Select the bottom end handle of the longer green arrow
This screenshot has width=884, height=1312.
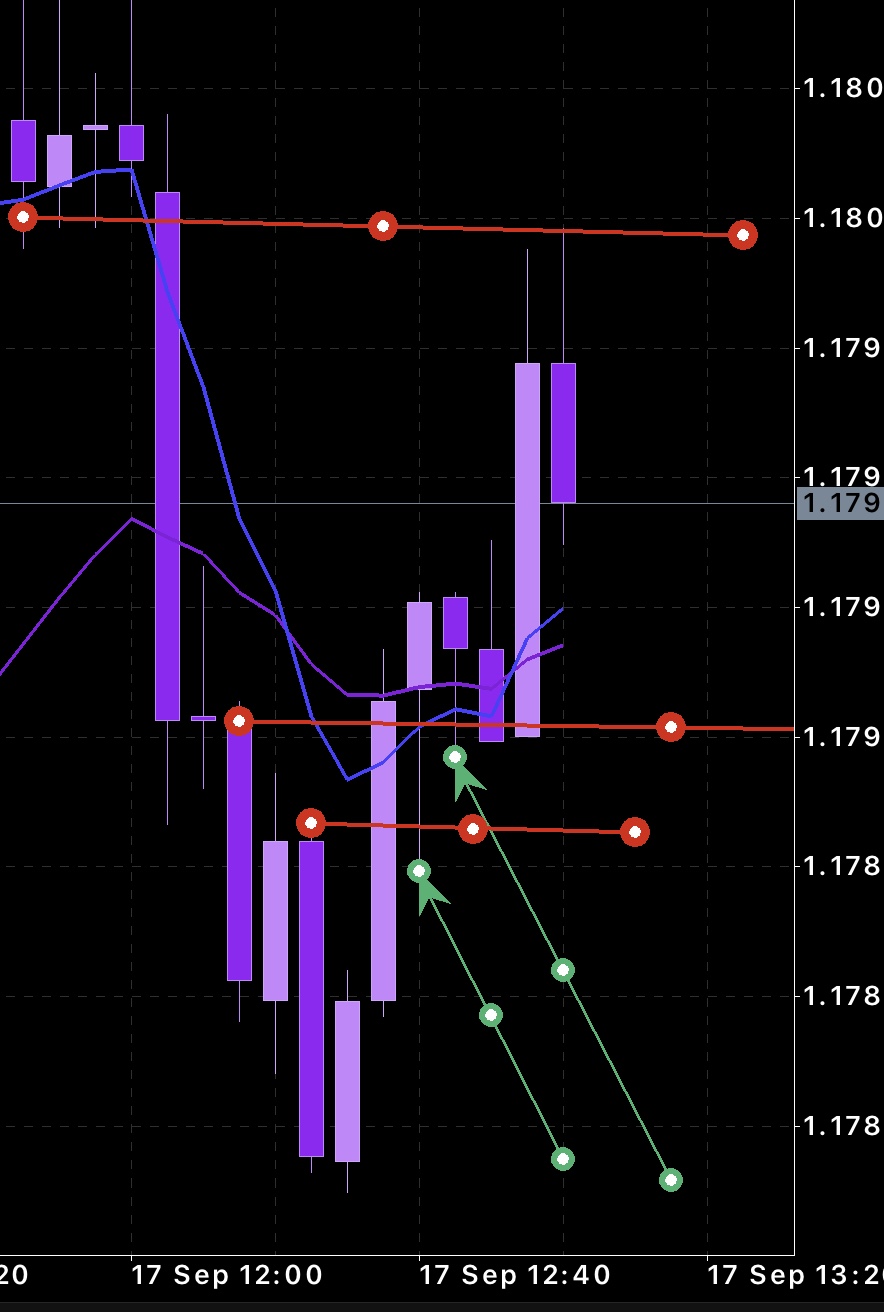671,1180
